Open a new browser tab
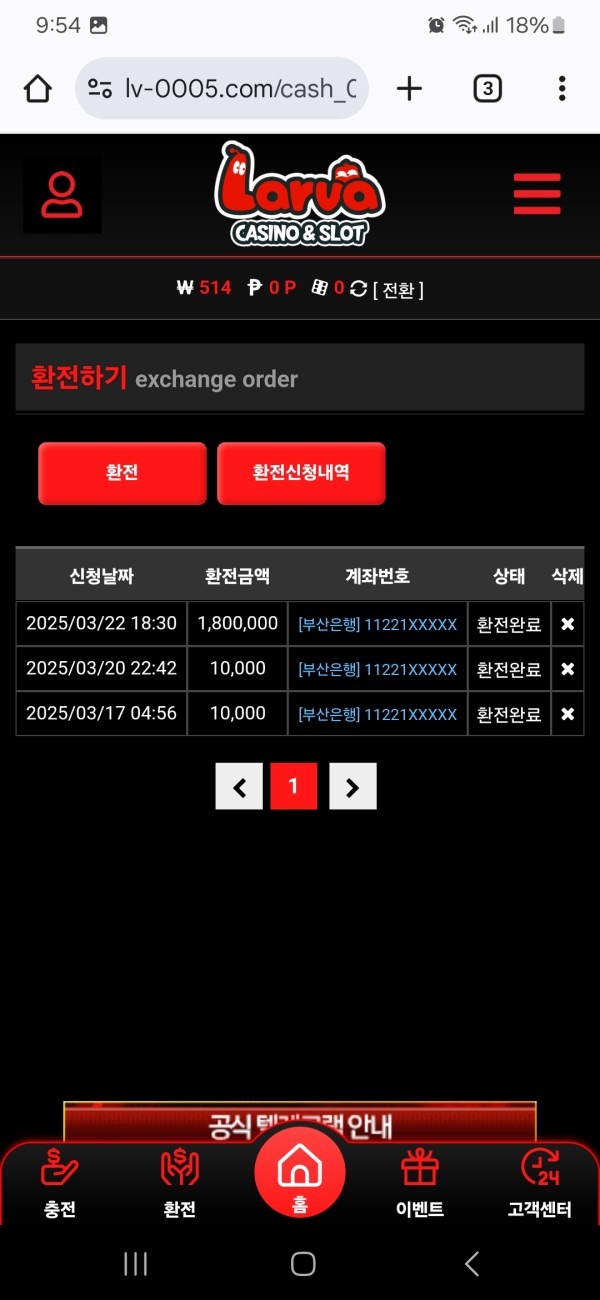The height and width of the screenshot is (1300, 600). point(409,89)
